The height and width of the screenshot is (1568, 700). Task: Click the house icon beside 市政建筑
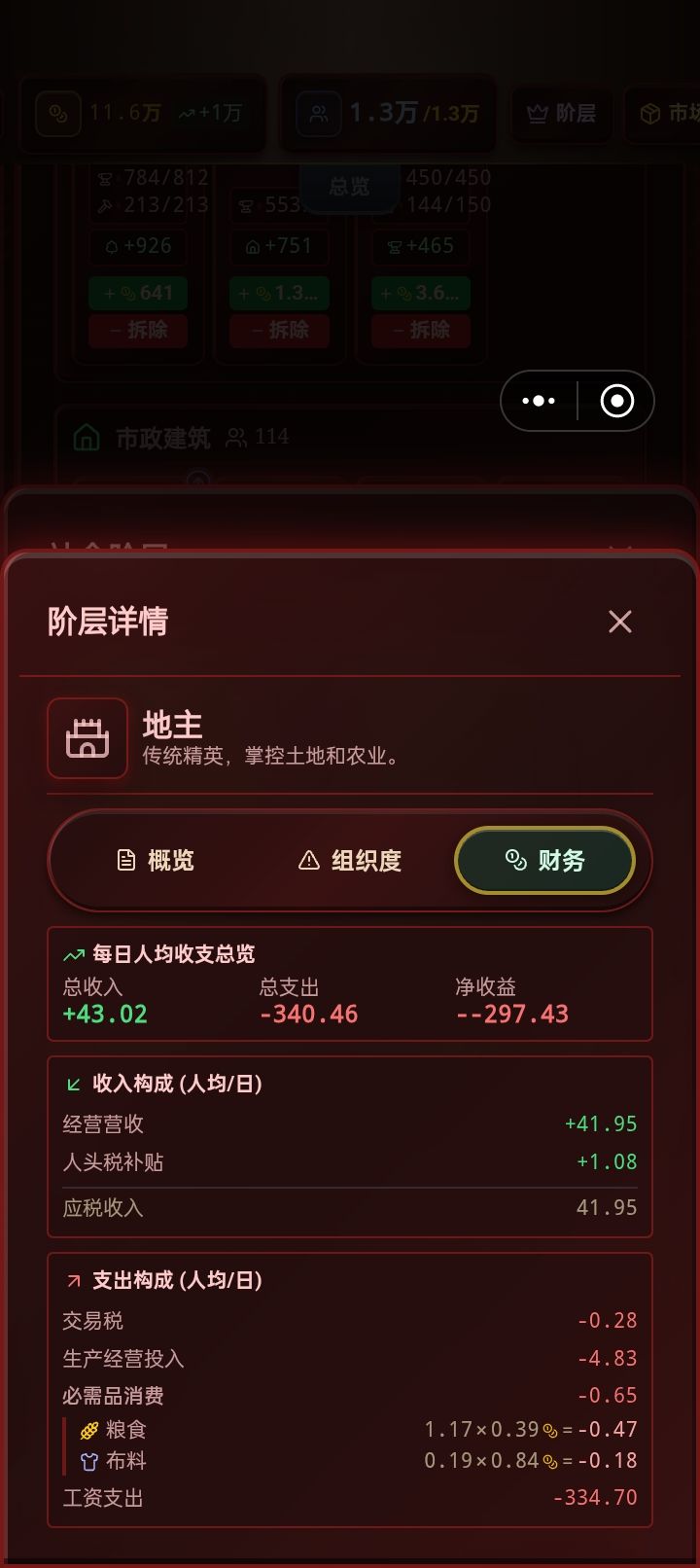(x=87, y=438)
